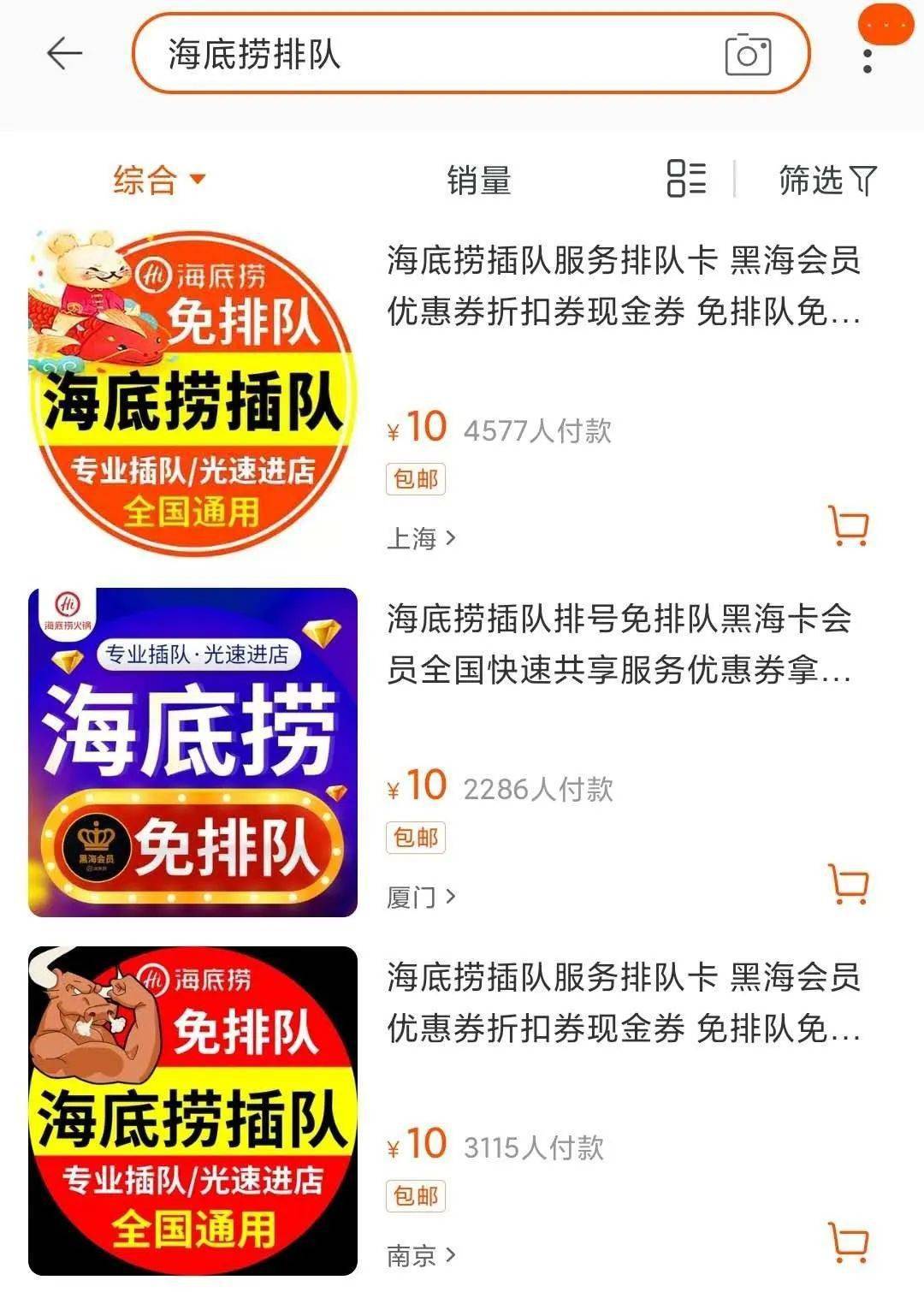Switch to the 销量 sort tab
Viewport: 924px width, 1292px height.
tap(480, 180)
